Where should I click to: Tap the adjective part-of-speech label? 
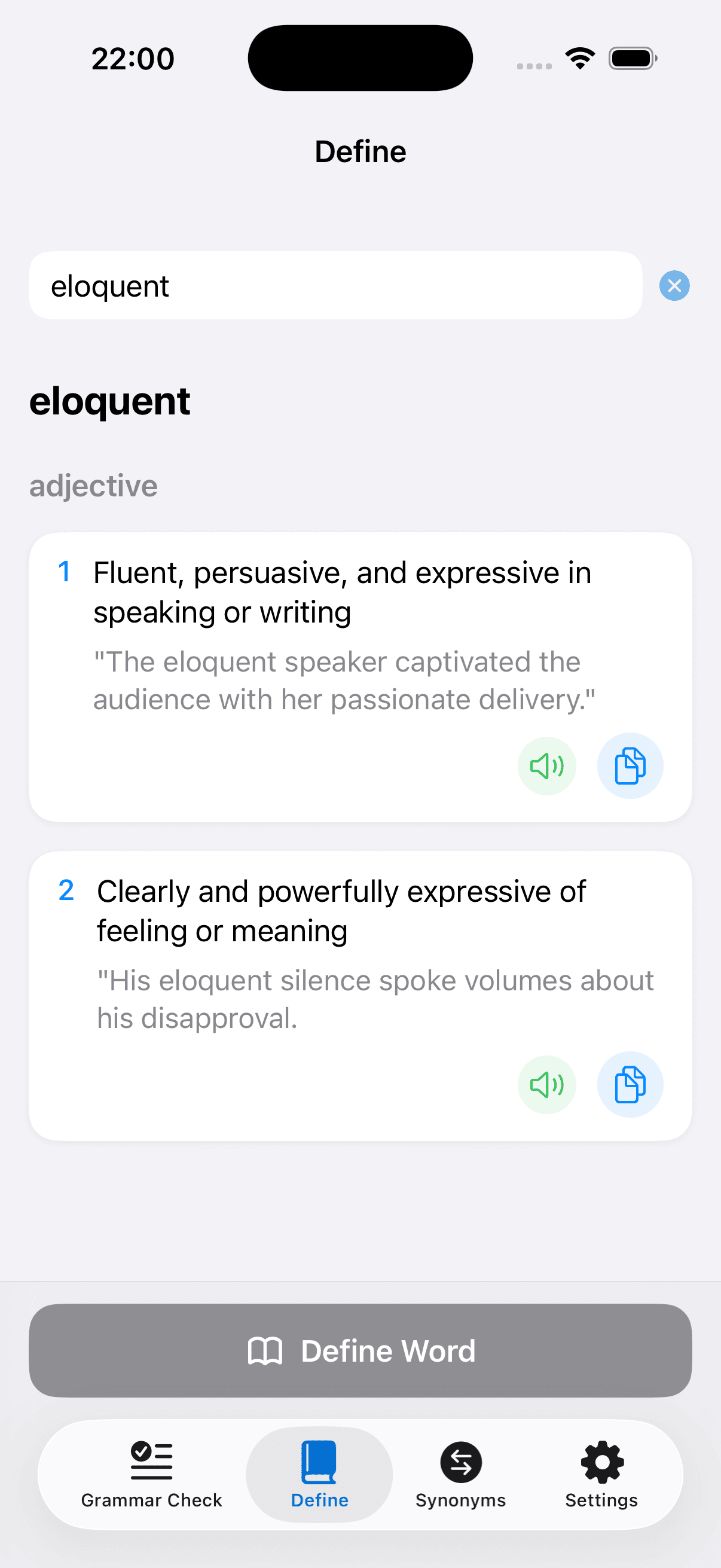[93, 485]
